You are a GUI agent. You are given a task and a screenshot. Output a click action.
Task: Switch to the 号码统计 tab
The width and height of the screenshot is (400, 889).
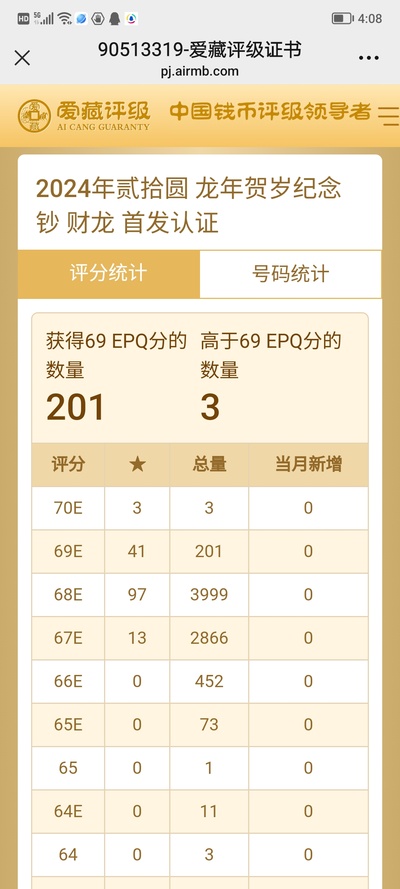[x=290, y=274]
